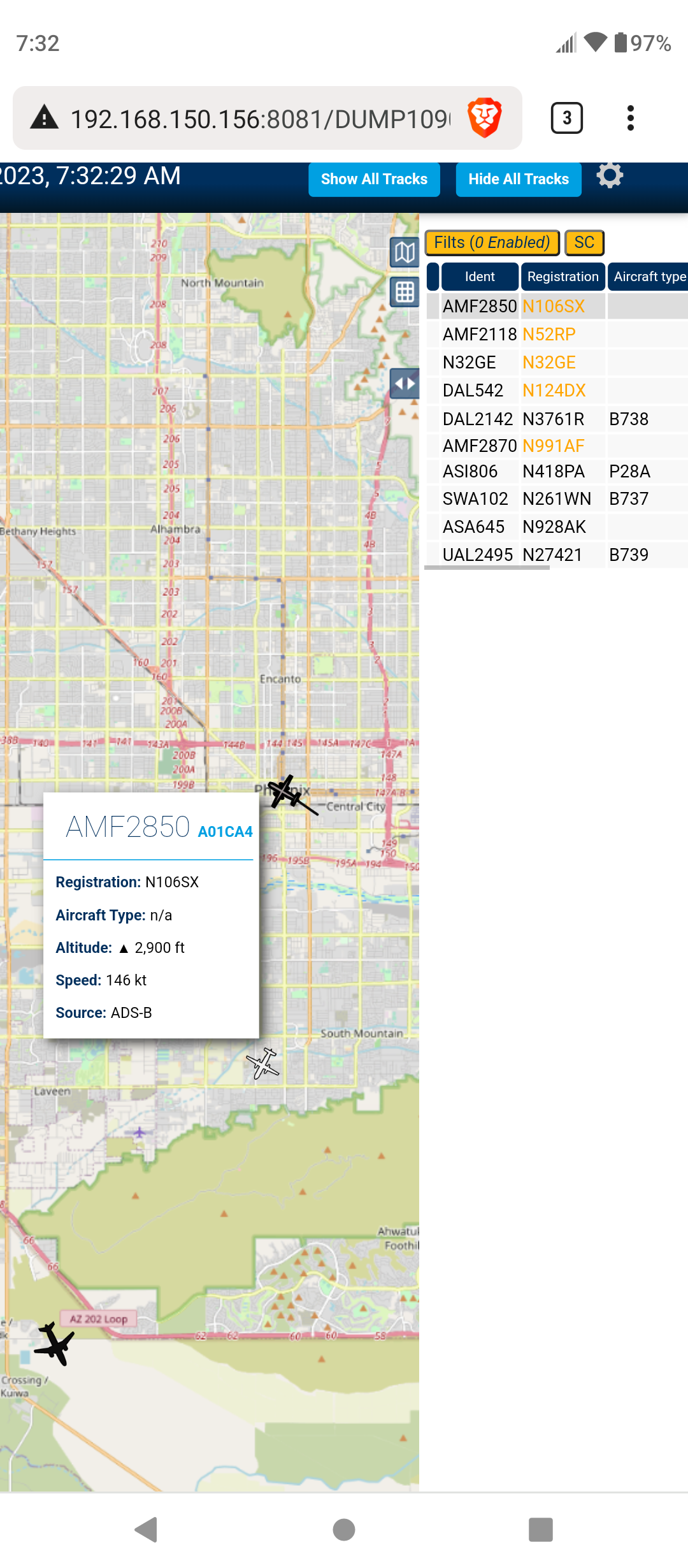688x1568 pixels.
Task: Hide all aircraft tracks
Action: [519, 179]
